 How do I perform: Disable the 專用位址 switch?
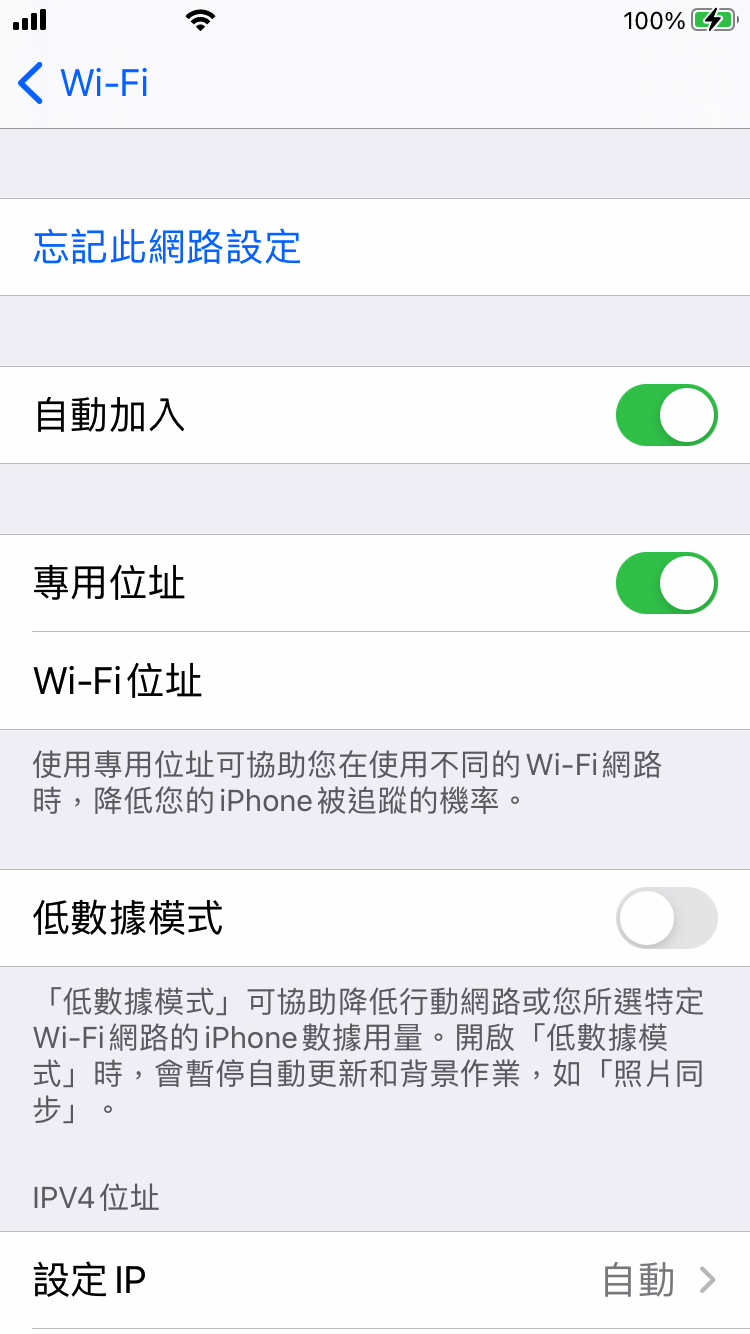pos(666,583)
